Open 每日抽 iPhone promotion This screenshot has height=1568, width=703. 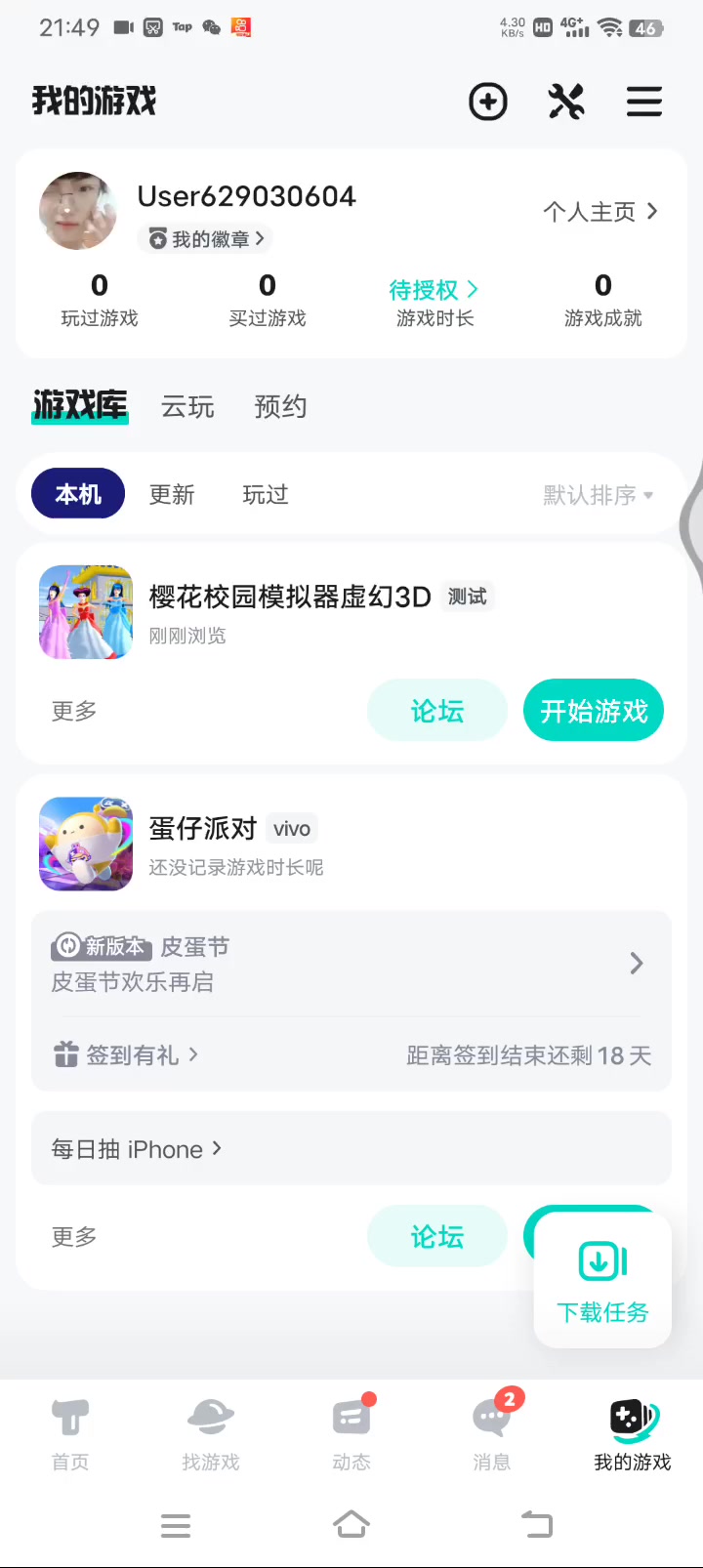(137, 1149)
